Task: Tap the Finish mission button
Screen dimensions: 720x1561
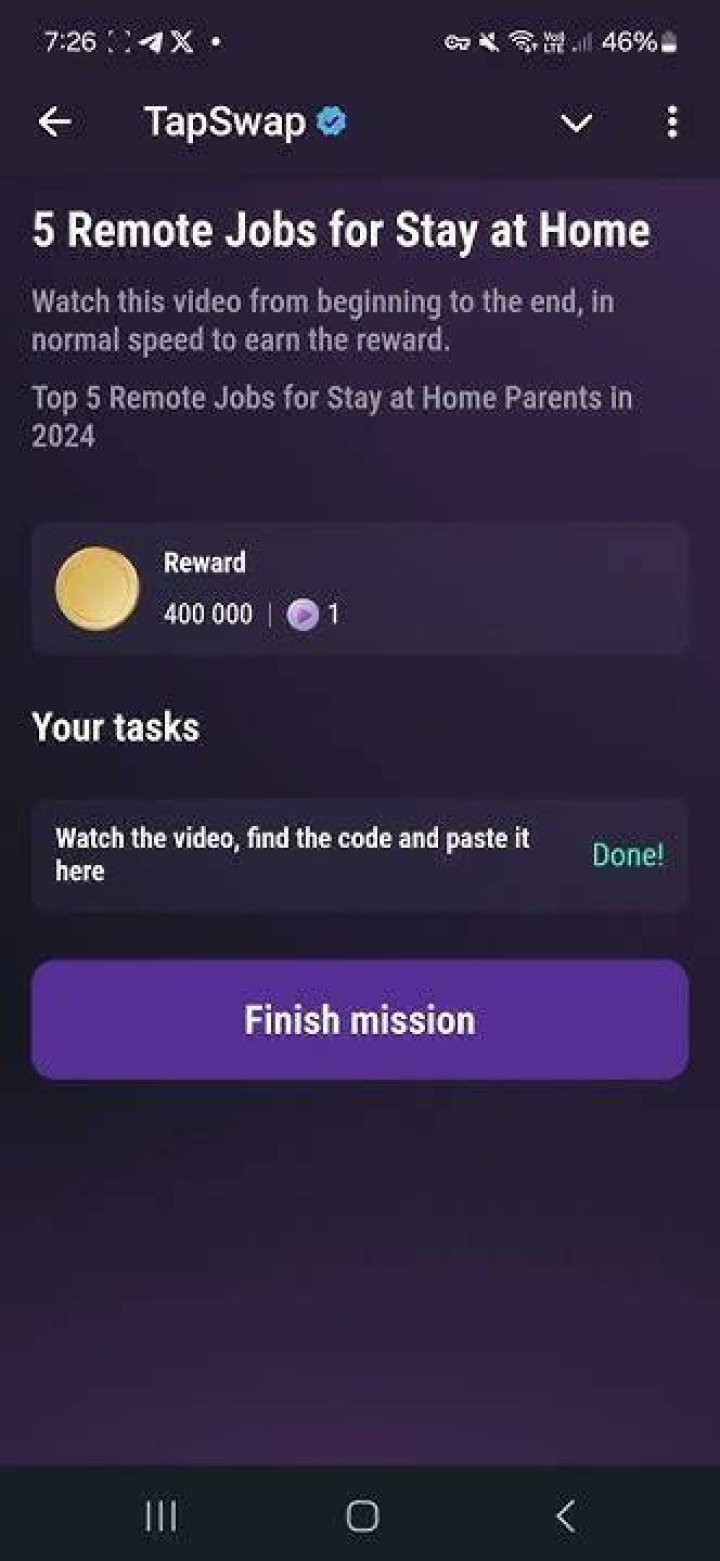Action: (360, 1019)
